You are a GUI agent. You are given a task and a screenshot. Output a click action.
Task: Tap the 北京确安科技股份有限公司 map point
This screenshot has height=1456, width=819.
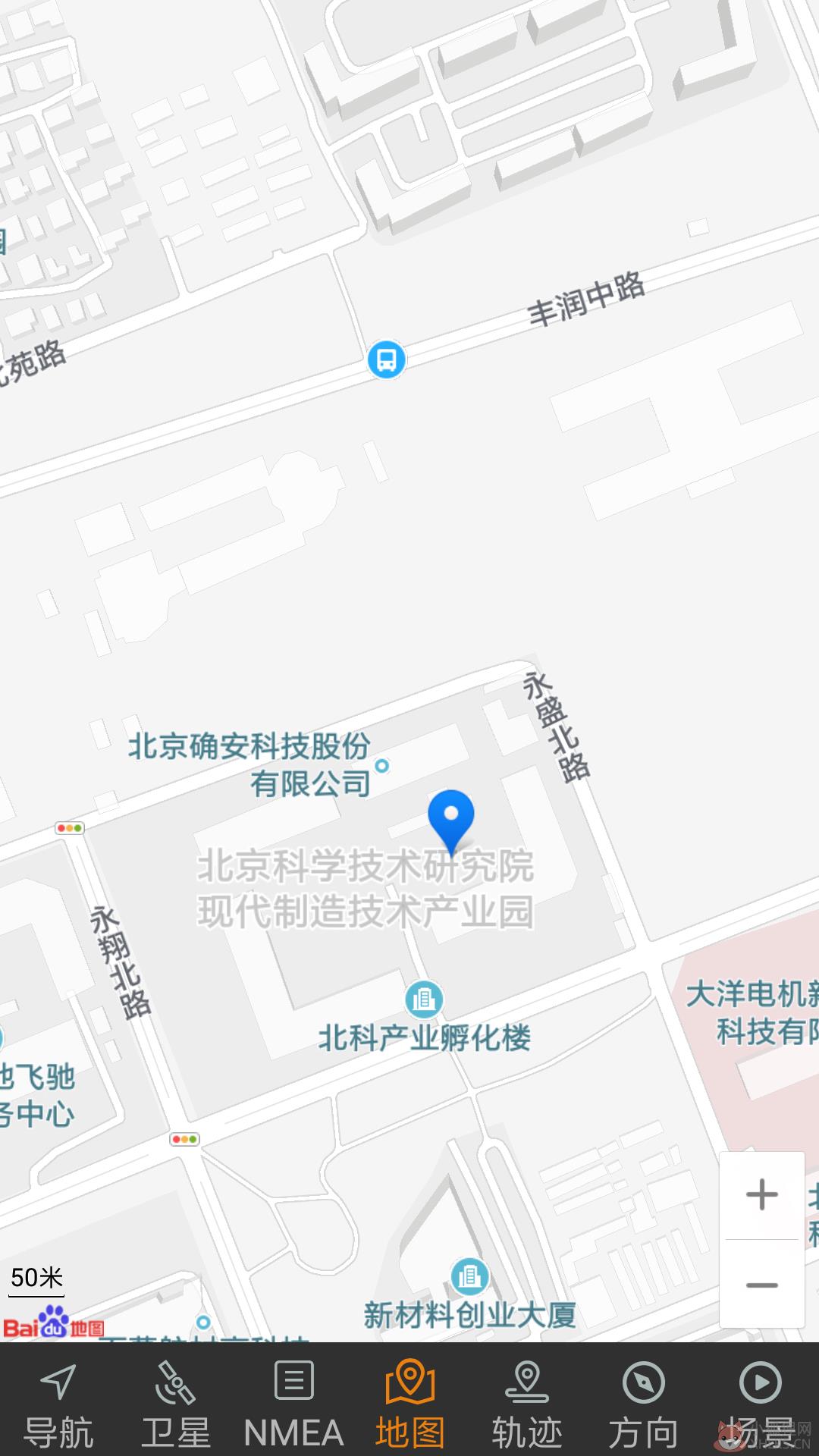(382, 766)
